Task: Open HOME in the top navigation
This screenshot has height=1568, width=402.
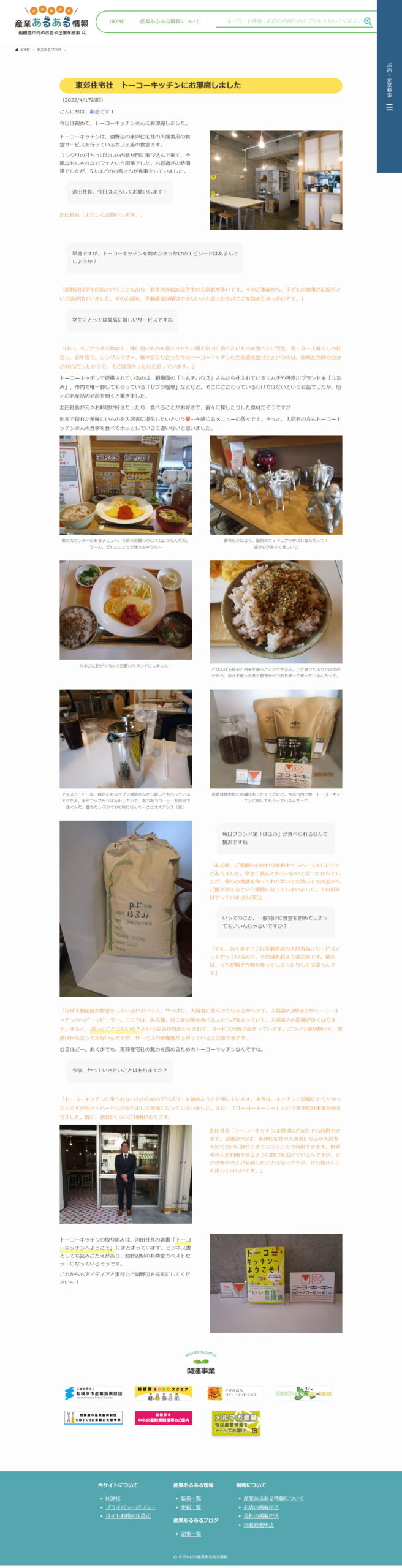Action: pyautogui.click(x=116, y=21)
